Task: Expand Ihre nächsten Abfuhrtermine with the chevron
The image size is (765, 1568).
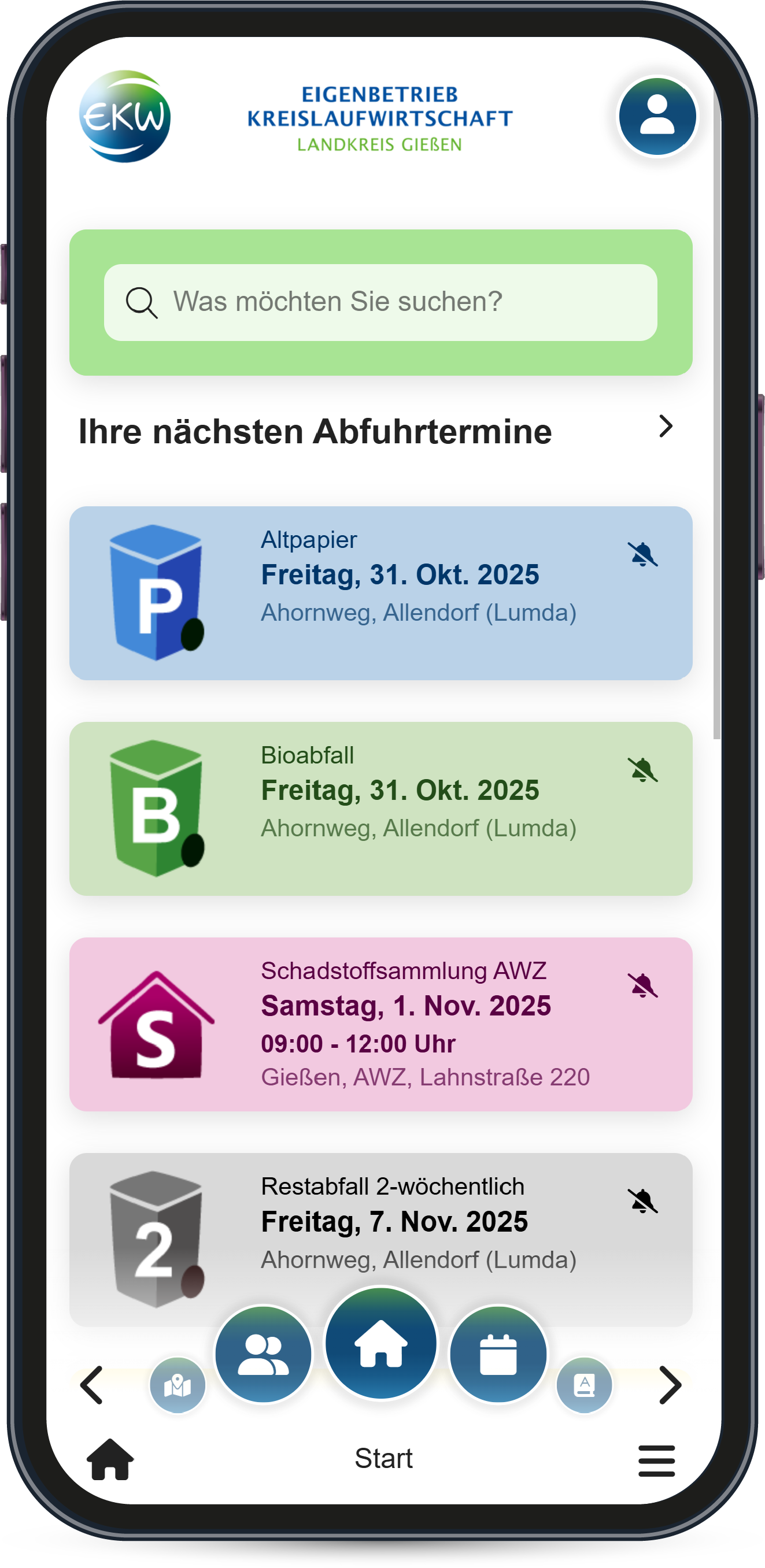Action: 666,427
